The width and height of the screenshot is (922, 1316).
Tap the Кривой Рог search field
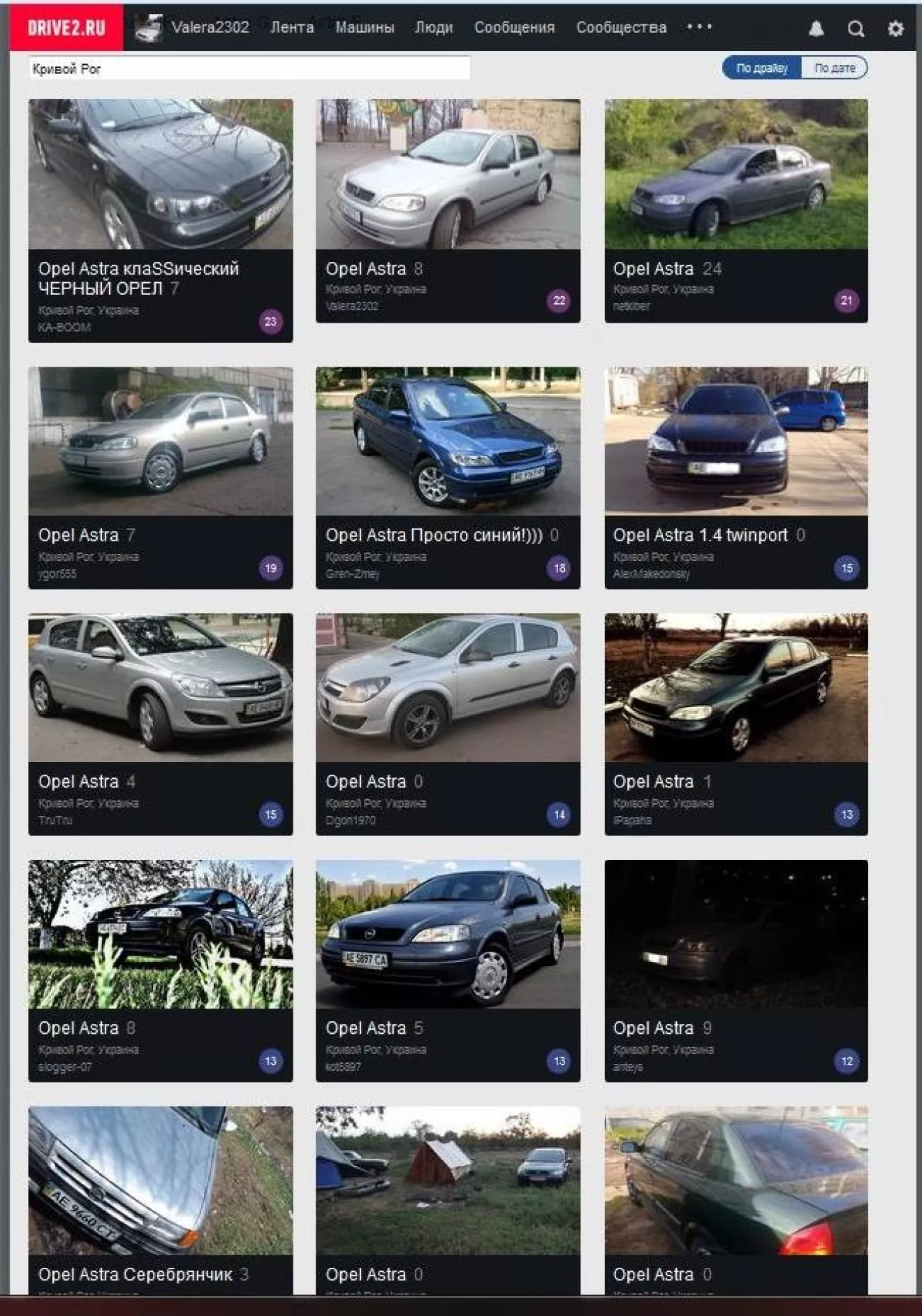pos(249,68)
